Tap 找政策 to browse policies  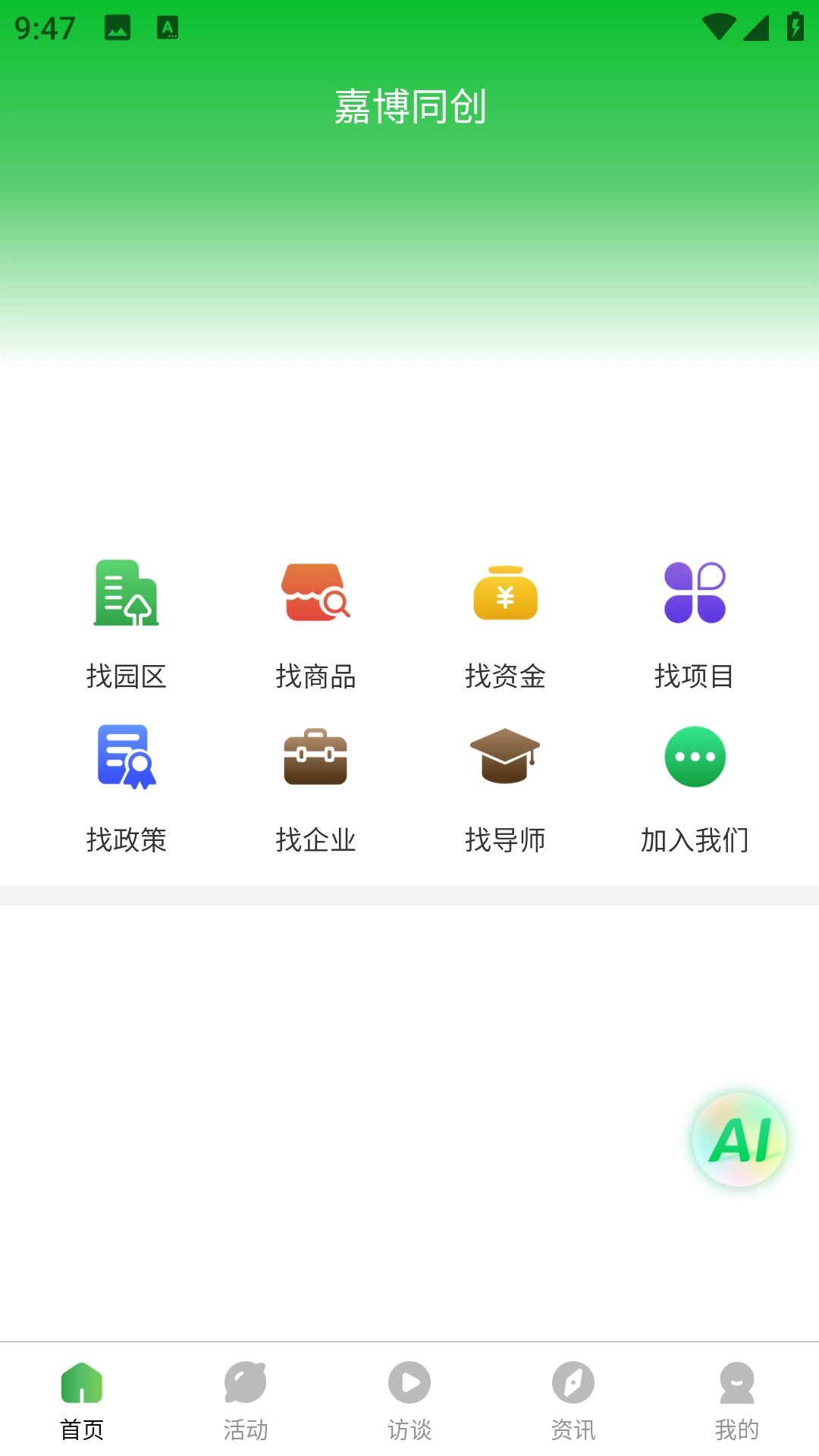click(126, 786)
